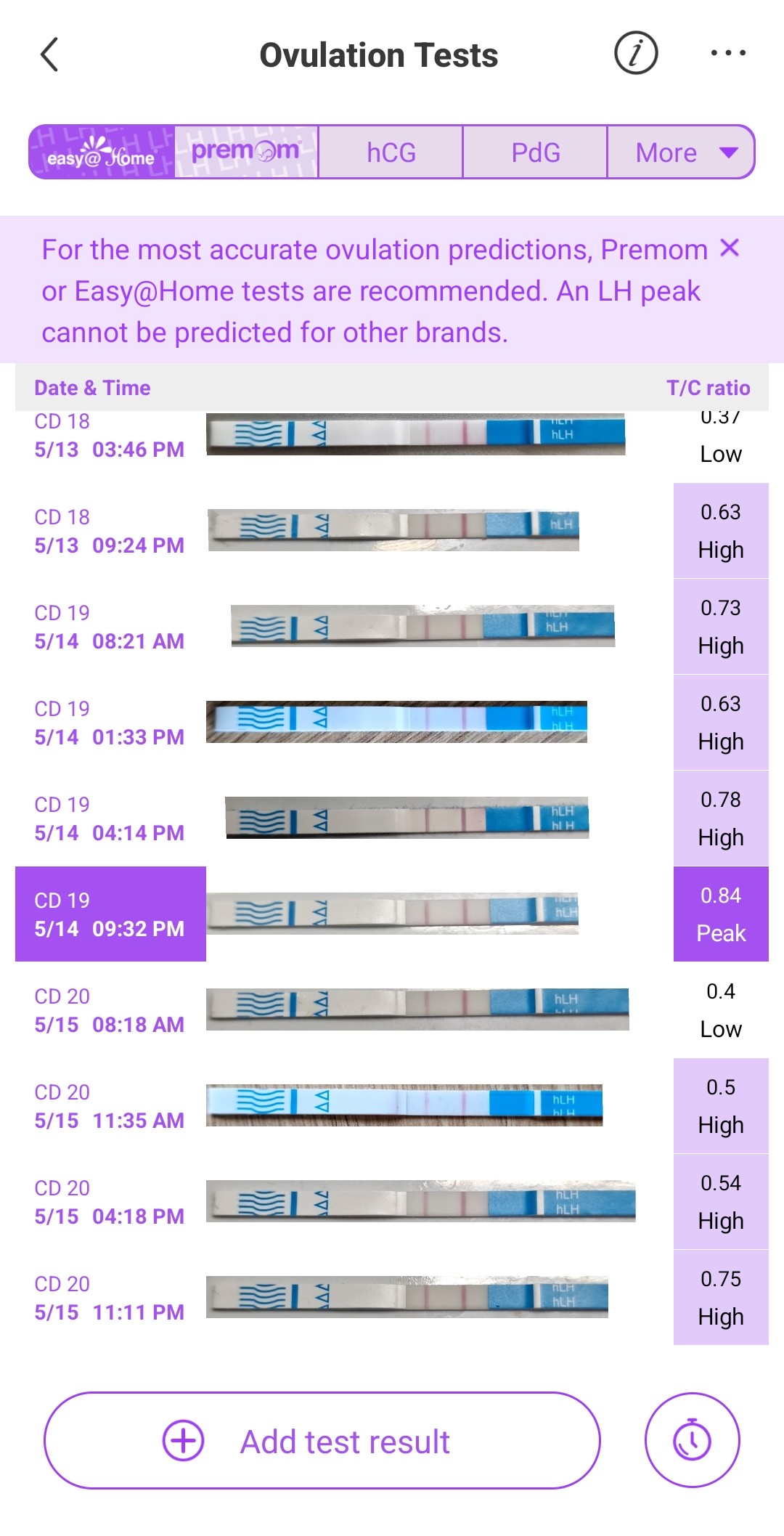Open the three-dot overflow menu
784x1536 pixels.
pos(728,53)
